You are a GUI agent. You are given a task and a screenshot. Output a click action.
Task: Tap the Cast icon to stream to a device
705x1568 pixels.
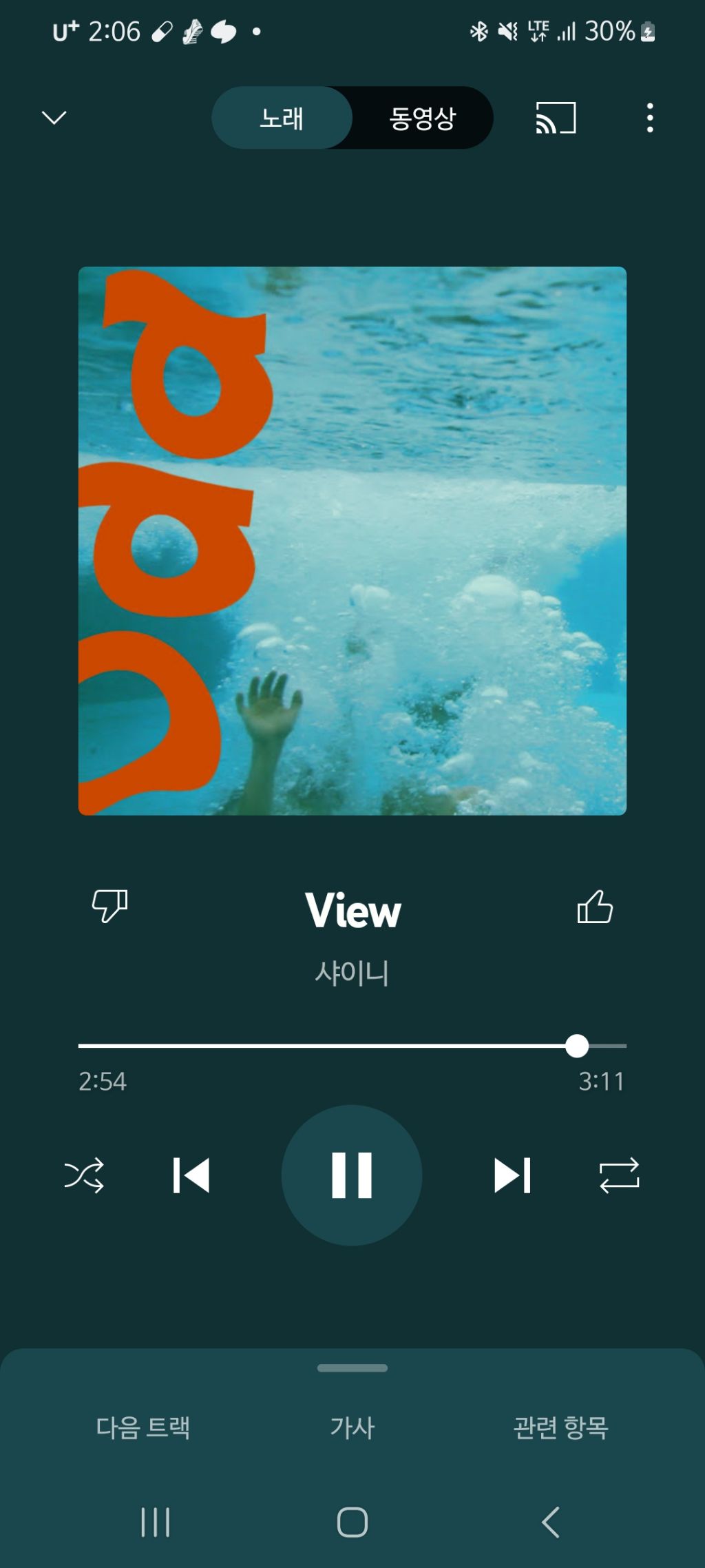[x=553, y=118]
